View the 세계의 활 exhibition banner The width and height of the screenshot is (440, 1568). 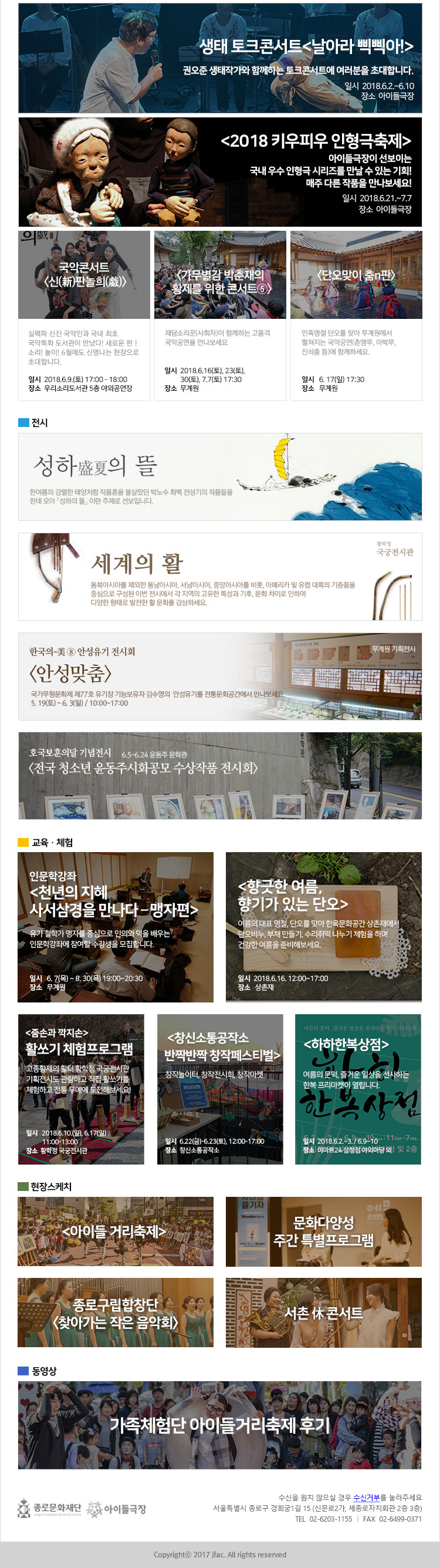click(x=220, y=577)
